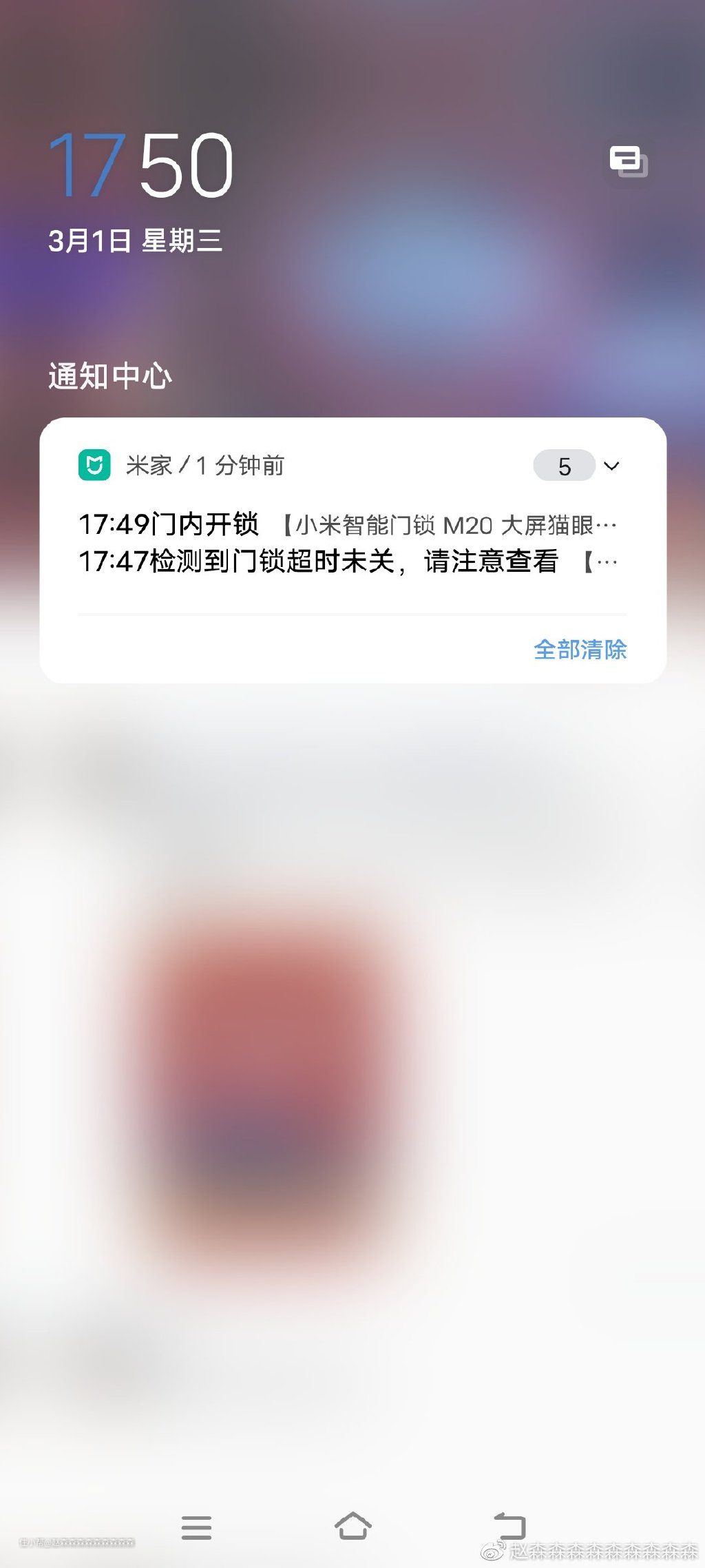The width and height of the screenshot is (705, 1568).
Task: Tap 全部清除 to clear all notifications
Action: pos(580,649)
